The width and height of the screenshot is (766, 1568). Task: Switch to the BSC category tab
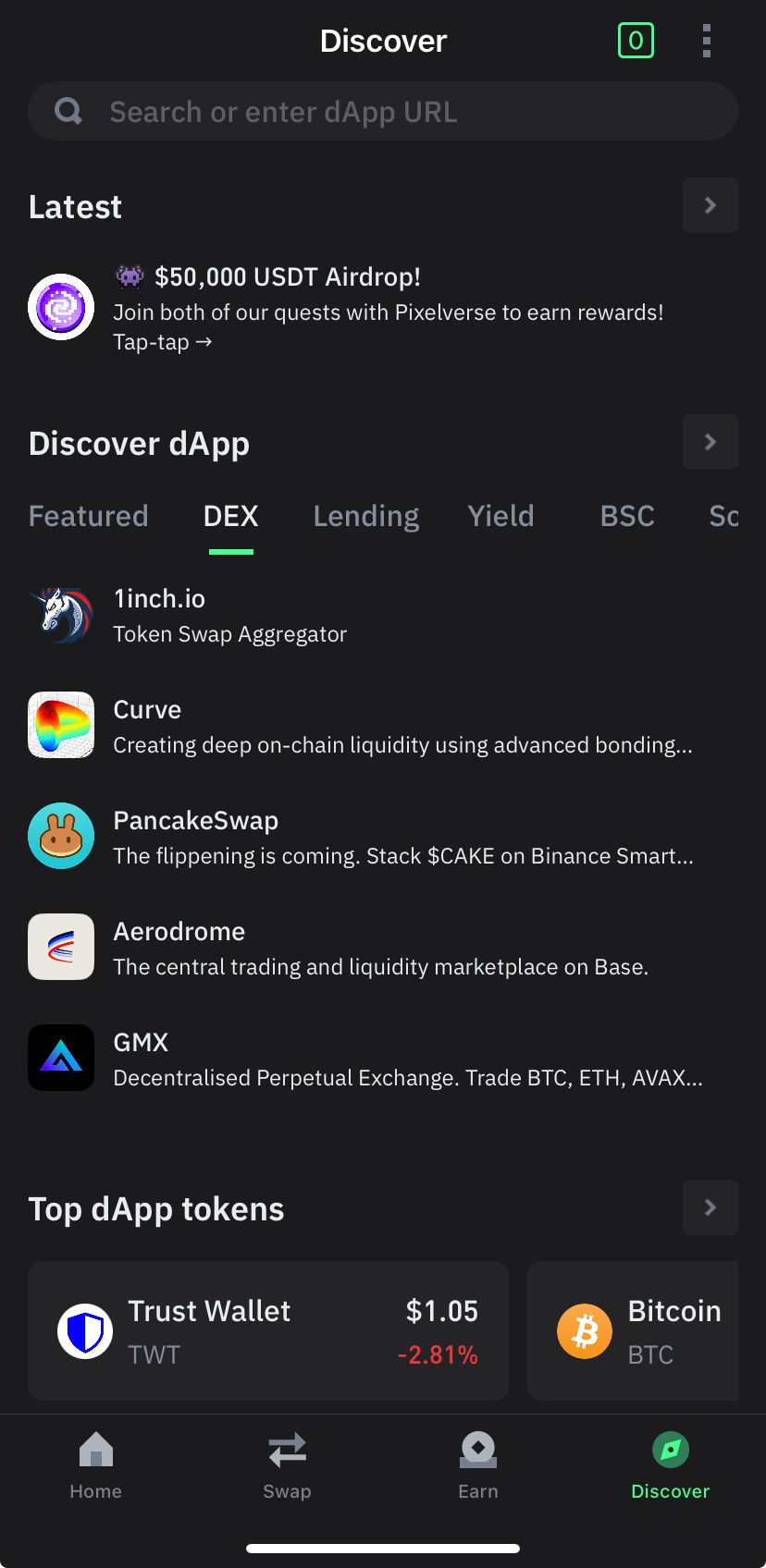(x=626, y=516)
